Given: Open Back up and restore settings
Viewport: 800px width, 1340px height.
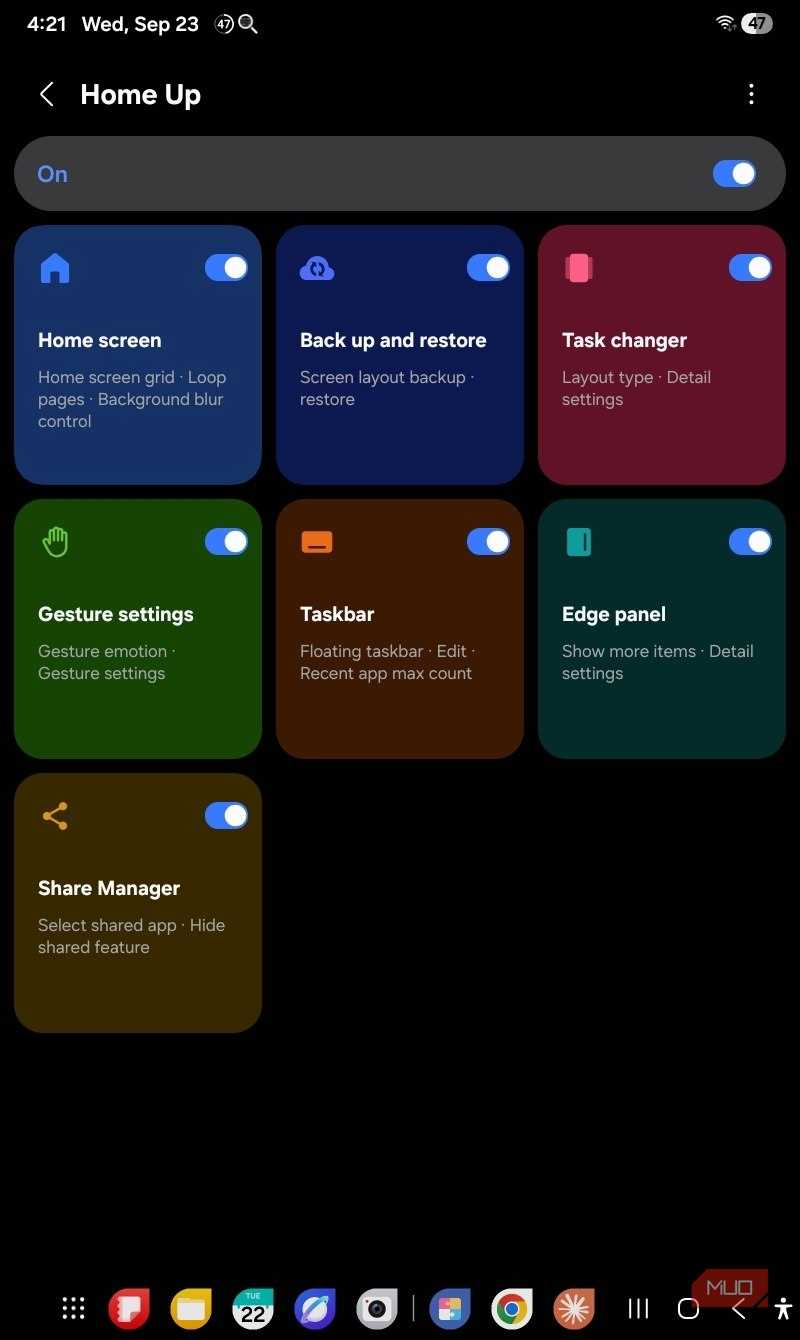Looking at the screenshot, I should (x=400, y=355).
